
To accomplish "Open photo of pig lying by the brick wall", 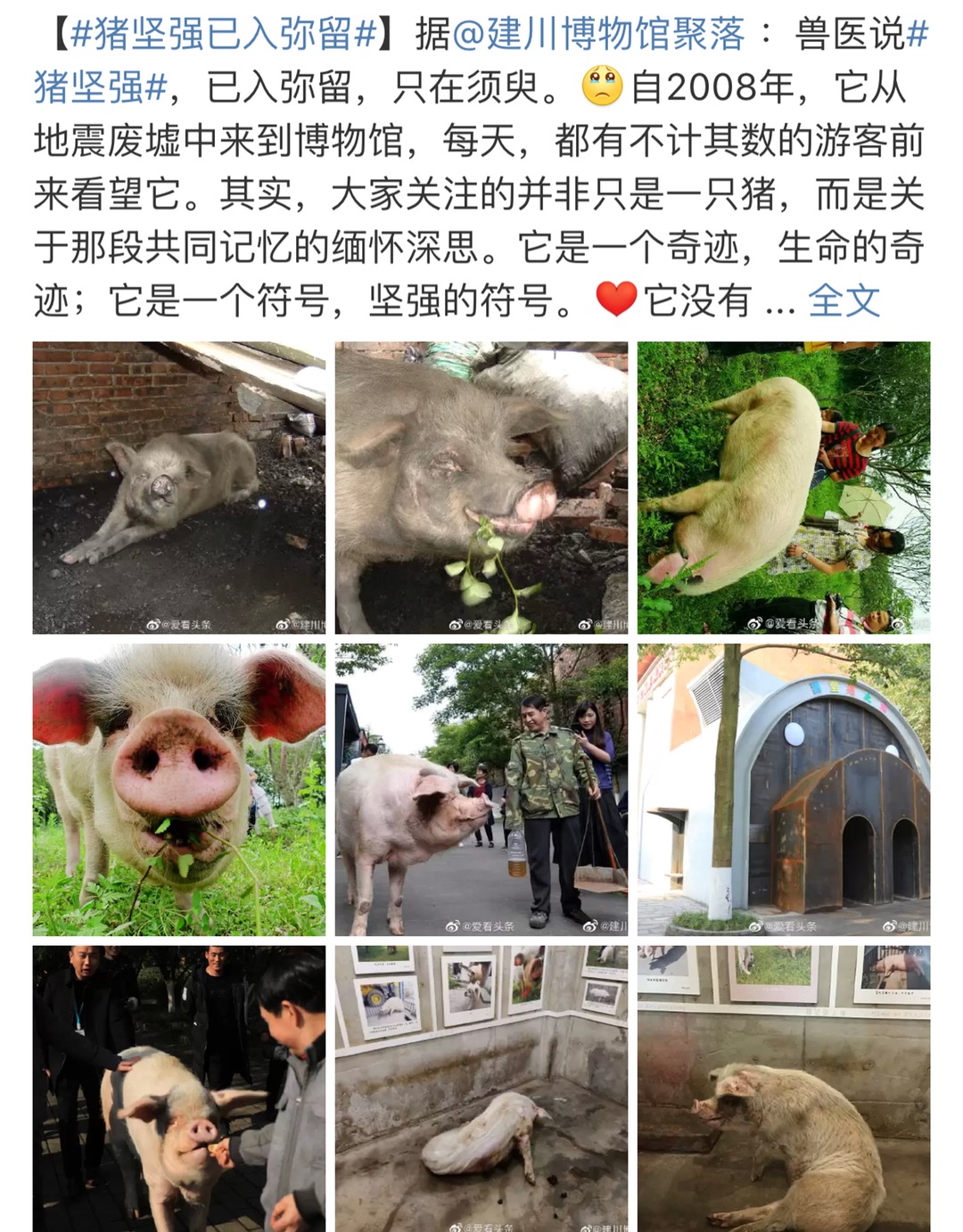I will click(178, 488).
